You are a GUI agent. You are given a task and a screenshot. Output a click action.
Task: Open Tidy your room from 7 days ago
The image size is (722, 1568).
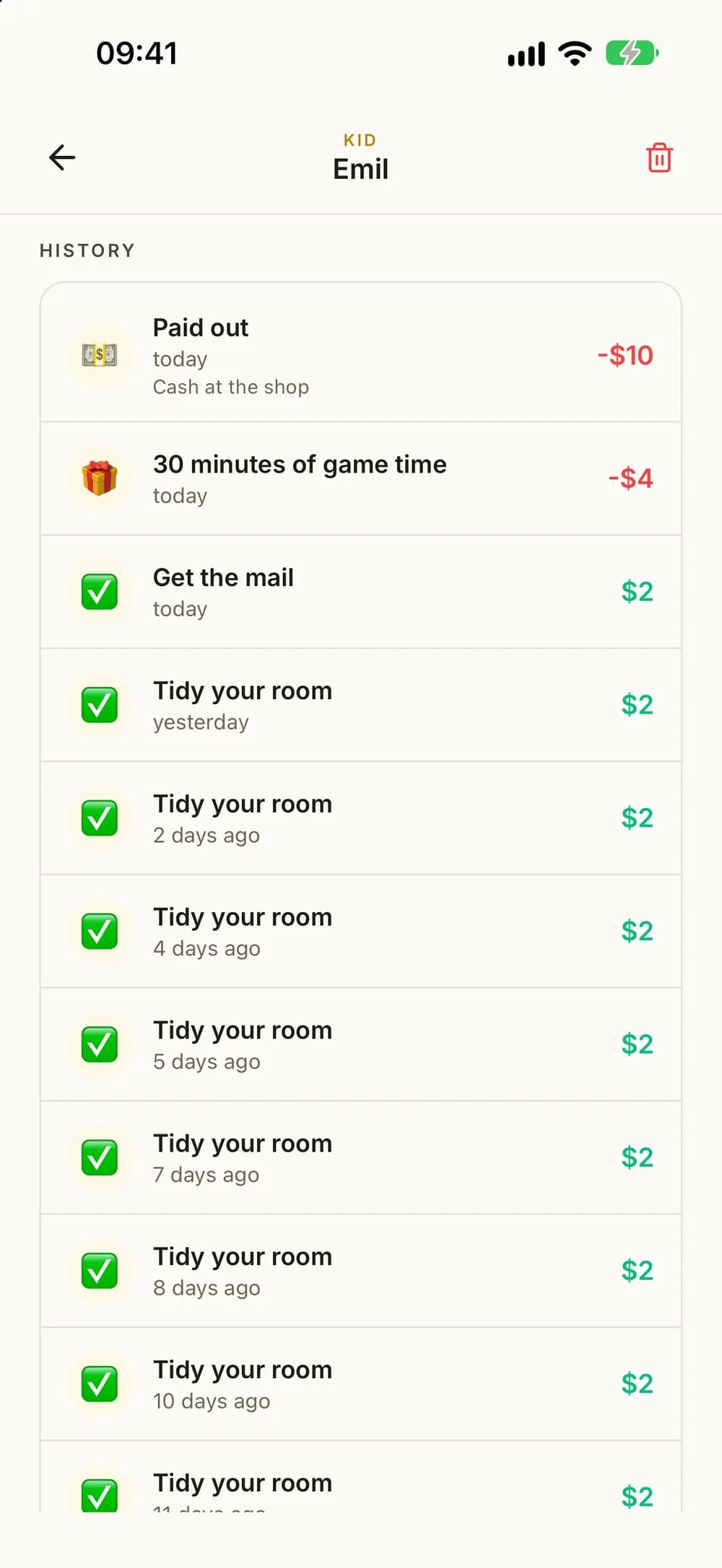click(361, 1158)
